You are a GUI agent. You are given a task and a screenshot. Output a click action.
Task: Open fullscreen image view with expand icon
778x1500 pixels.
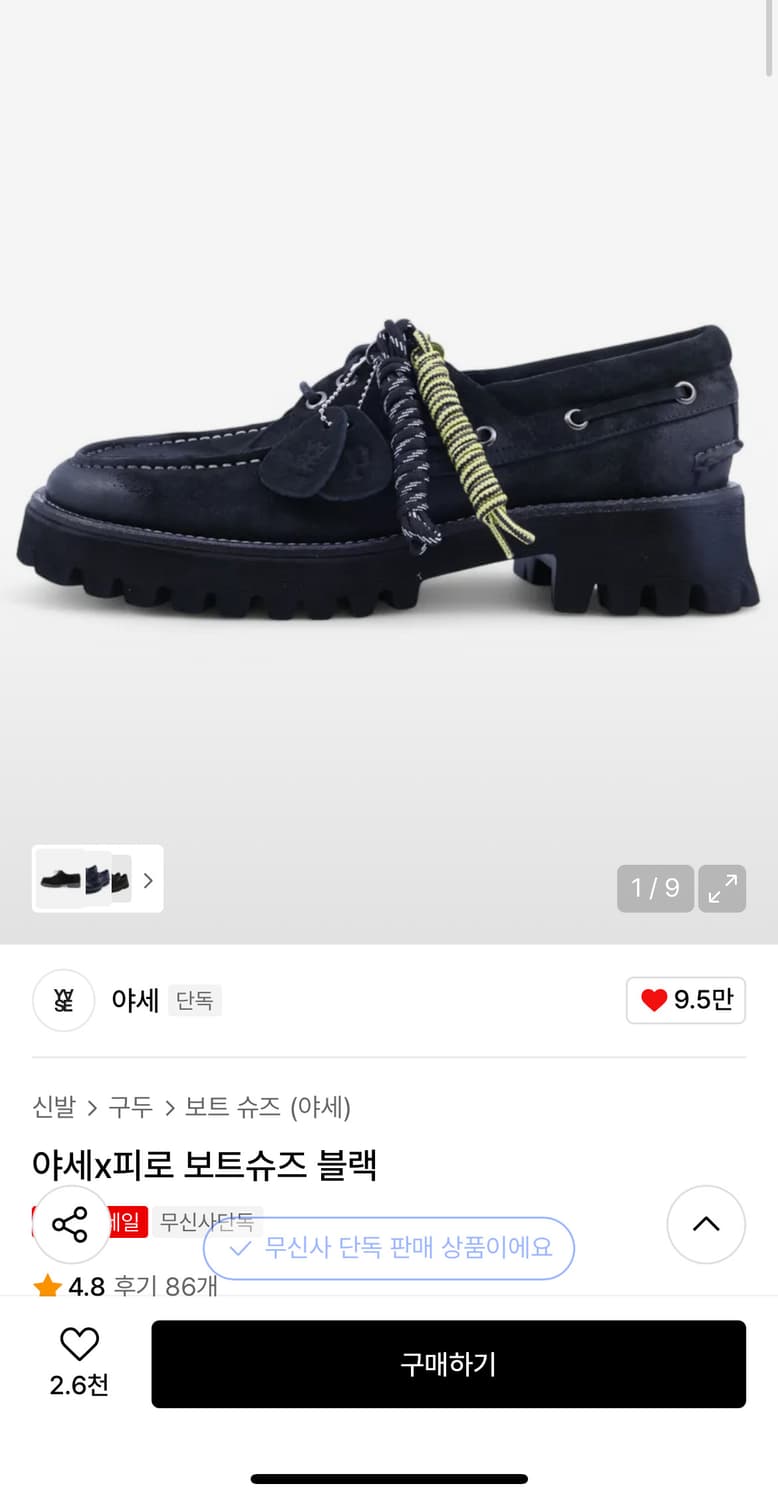pos(722,888)
